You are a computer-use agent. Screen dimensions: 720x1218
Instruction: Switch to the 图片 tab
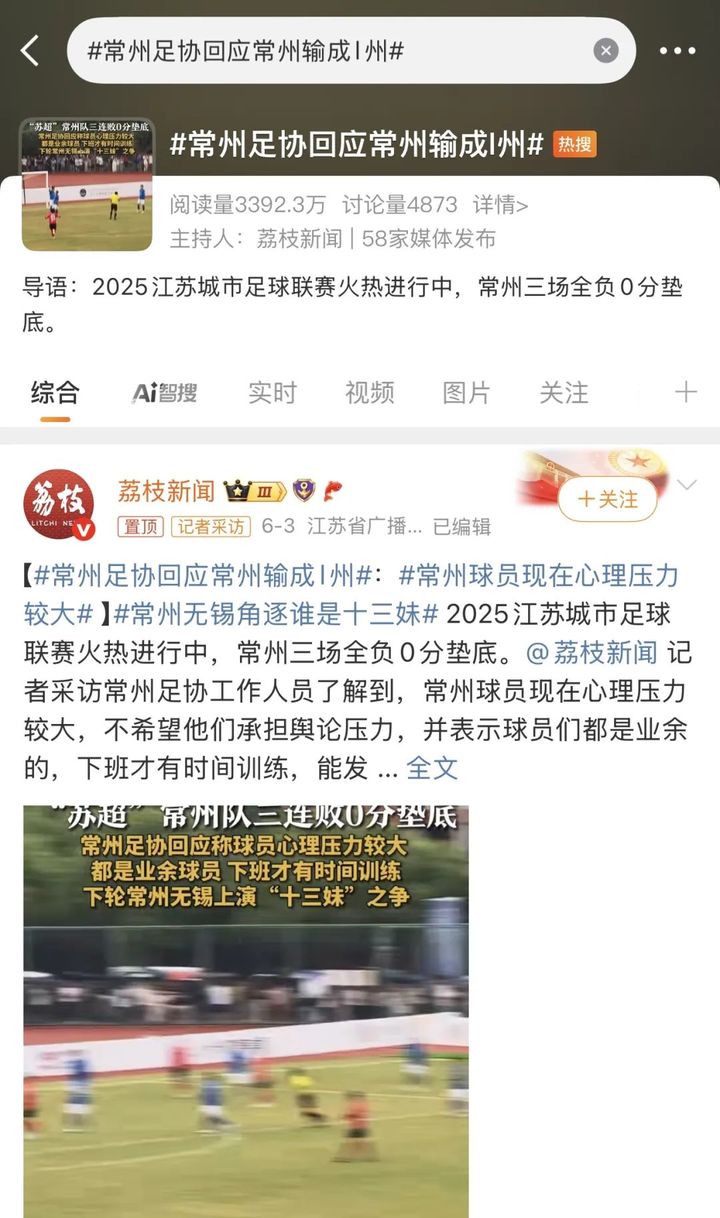tap(467, 393)
